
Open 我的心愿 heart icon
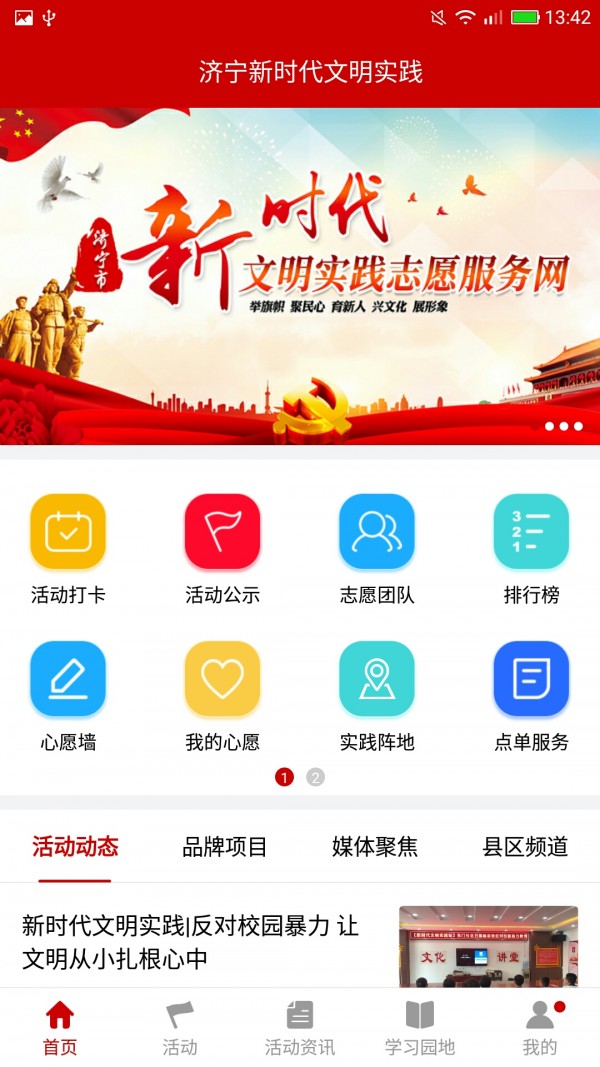[222, 679]
